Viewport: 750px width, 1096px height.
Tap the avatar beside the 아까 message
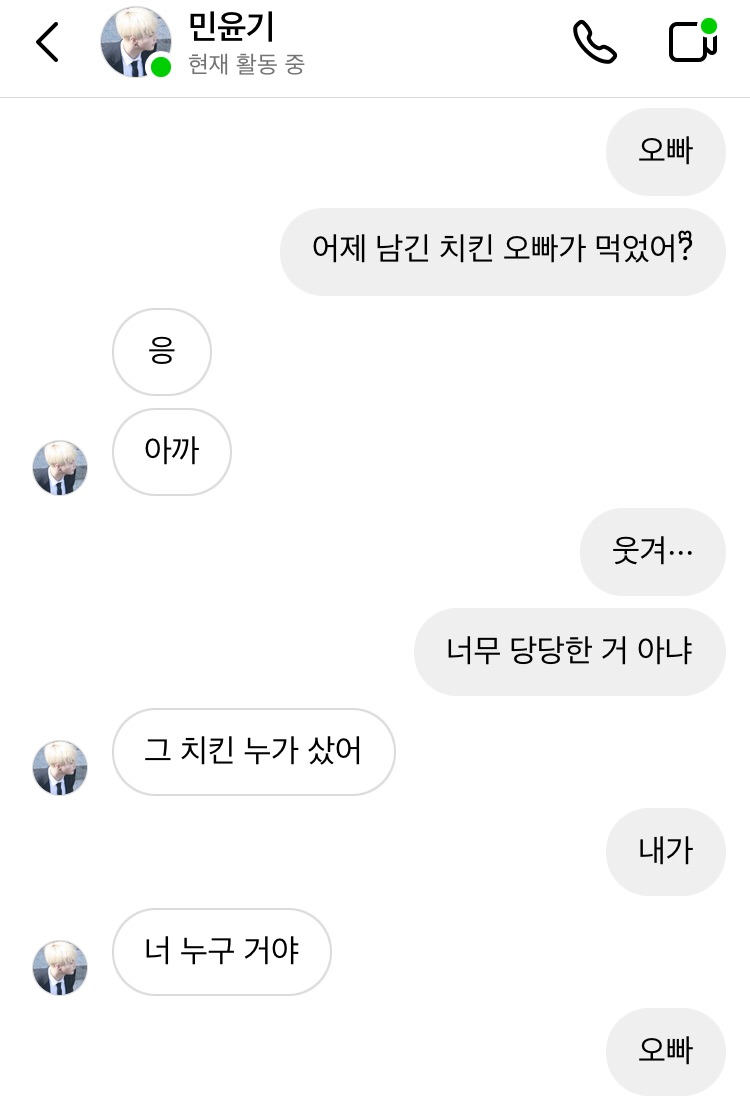click(x=60, y=468)
